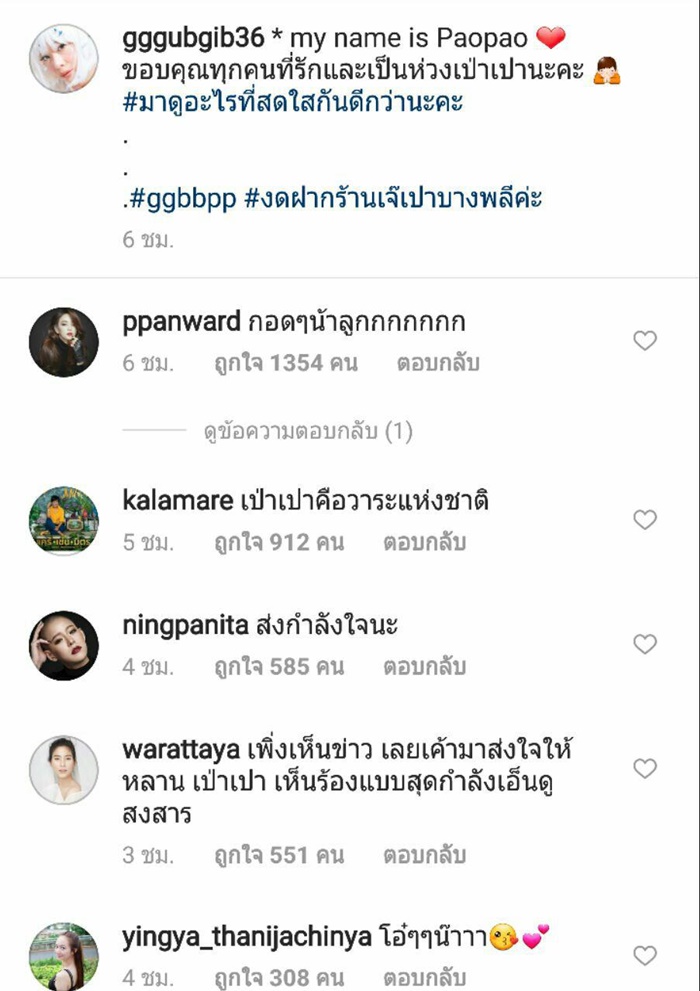
Task: Like the comment by ningpanita
Action: [645, 644]
